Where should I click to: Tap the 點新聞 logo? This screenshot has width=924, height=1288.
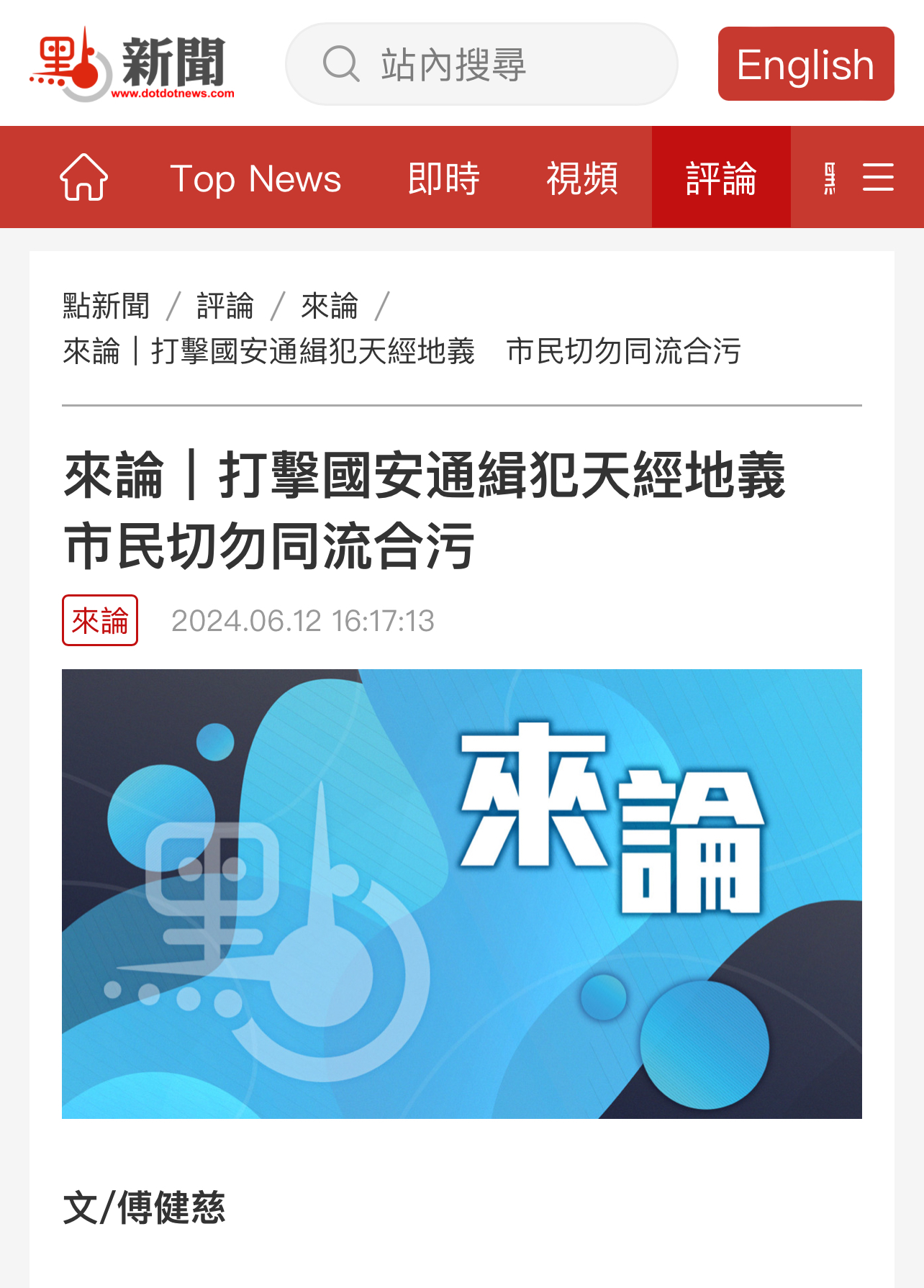(x=132, y=65)
